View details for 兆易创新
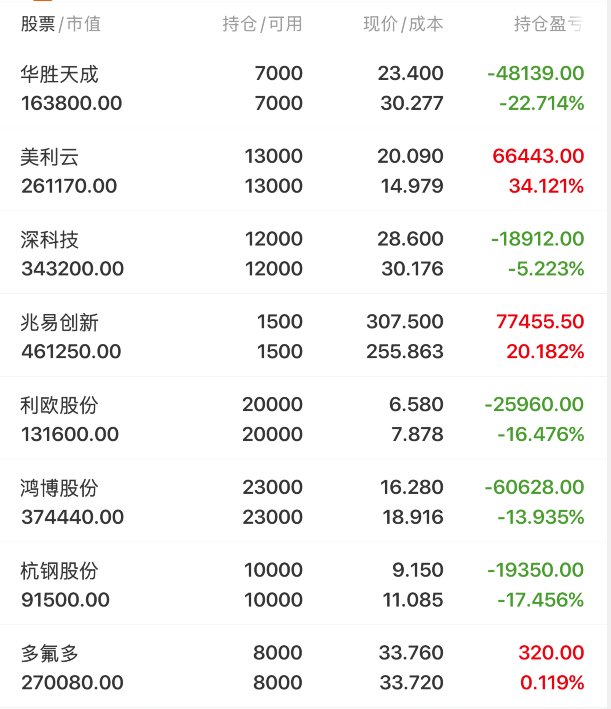 point(303,336)
